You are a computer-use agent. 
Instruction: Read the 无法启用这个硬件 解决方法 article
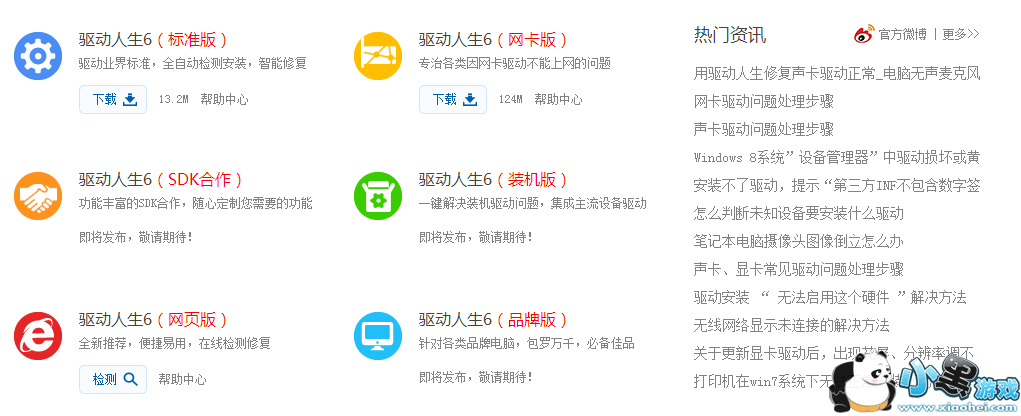[x=830, y=298]
